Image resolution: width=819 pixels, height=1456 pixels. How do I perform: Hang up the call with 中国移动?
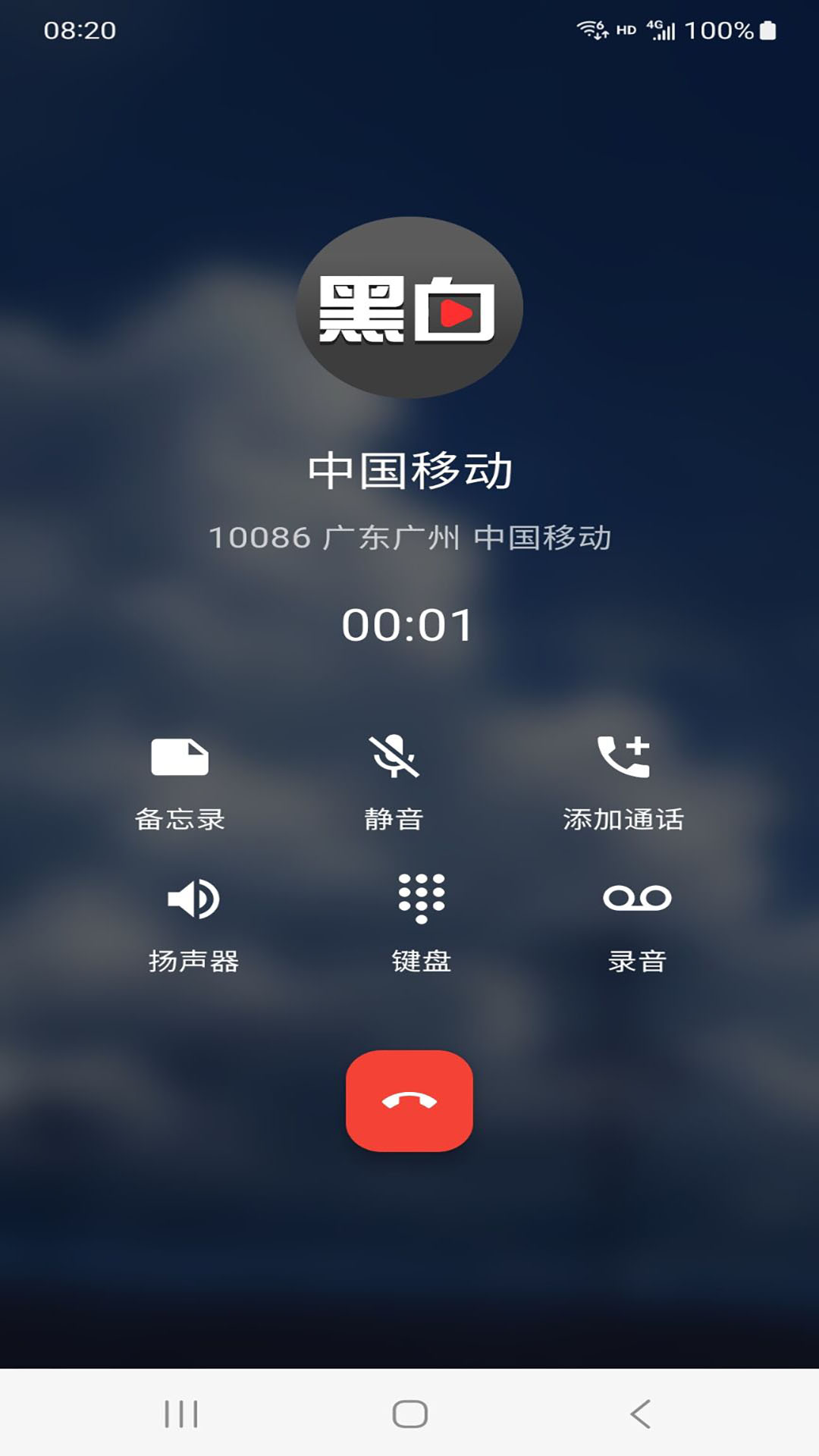click(409, 1101)
